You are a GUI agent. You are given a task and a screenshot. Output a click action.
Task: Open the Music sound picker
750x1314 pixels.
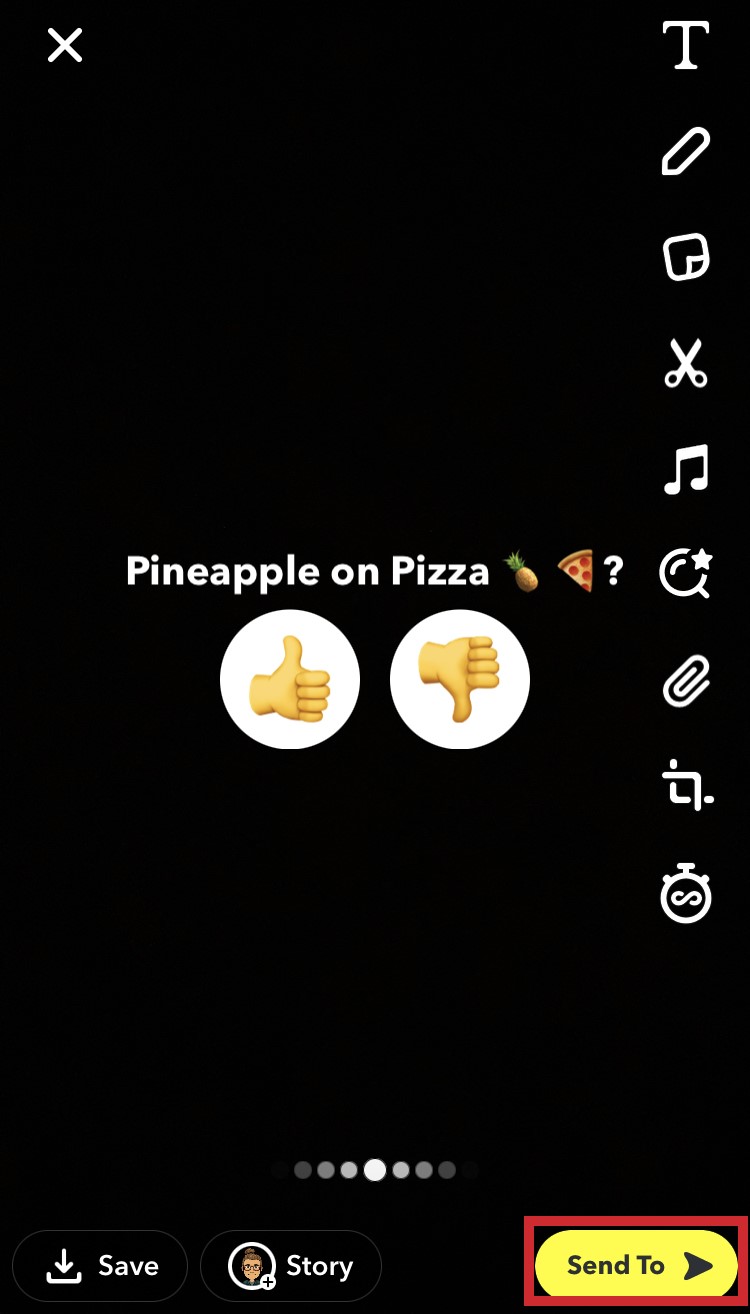pos(685,472)
